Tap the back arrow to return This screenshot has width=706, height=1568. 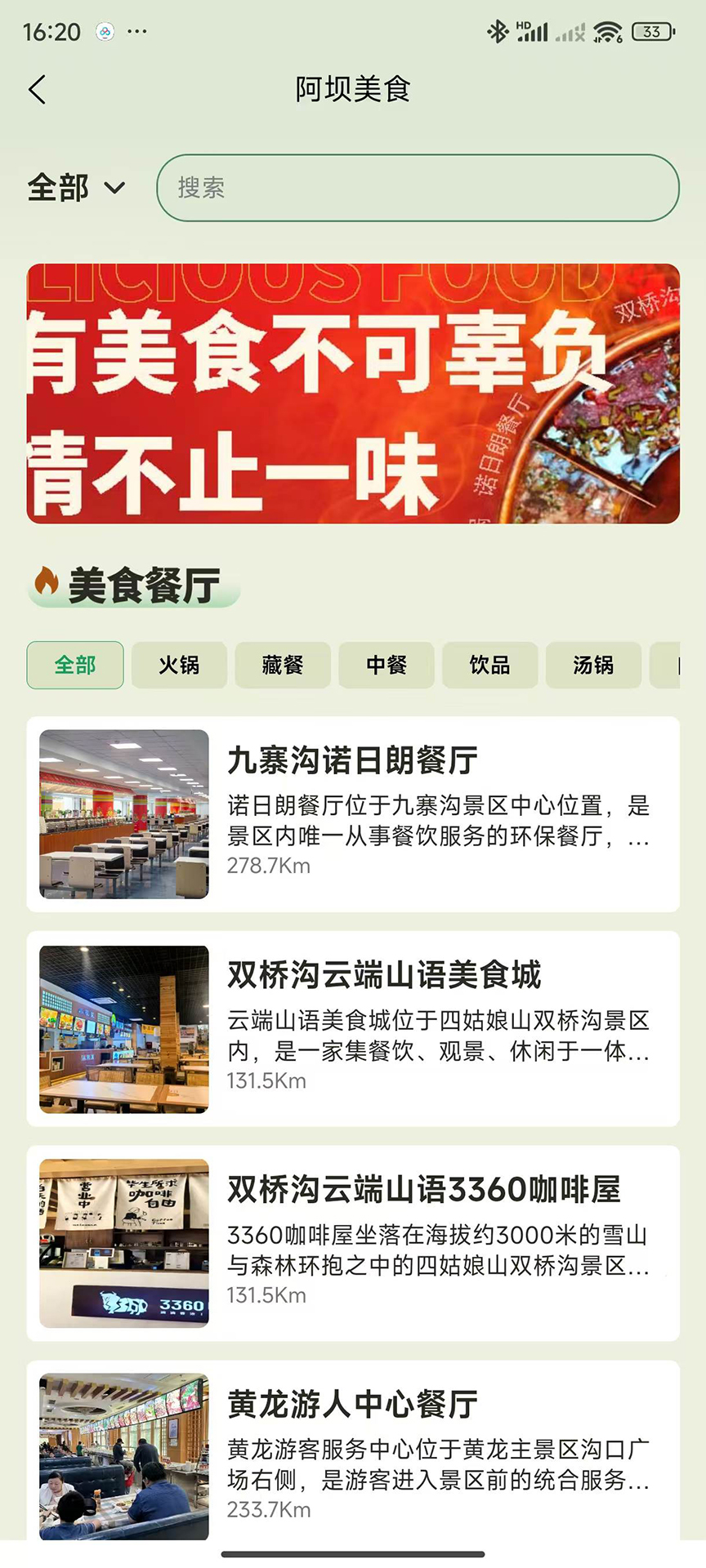tap(37, 90)
